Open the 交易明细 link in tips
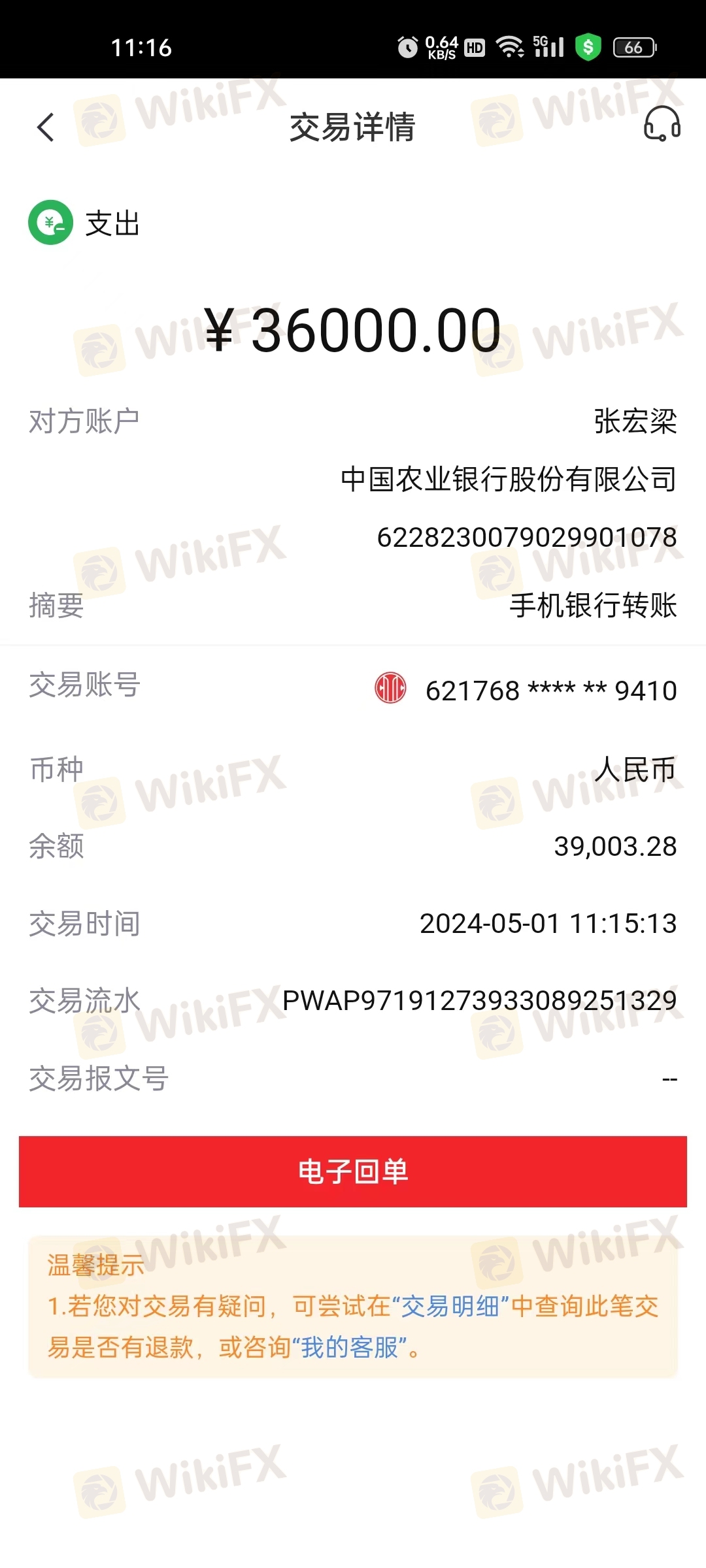The width and height of the screenshot is (706, 1568). point(450,1307)
